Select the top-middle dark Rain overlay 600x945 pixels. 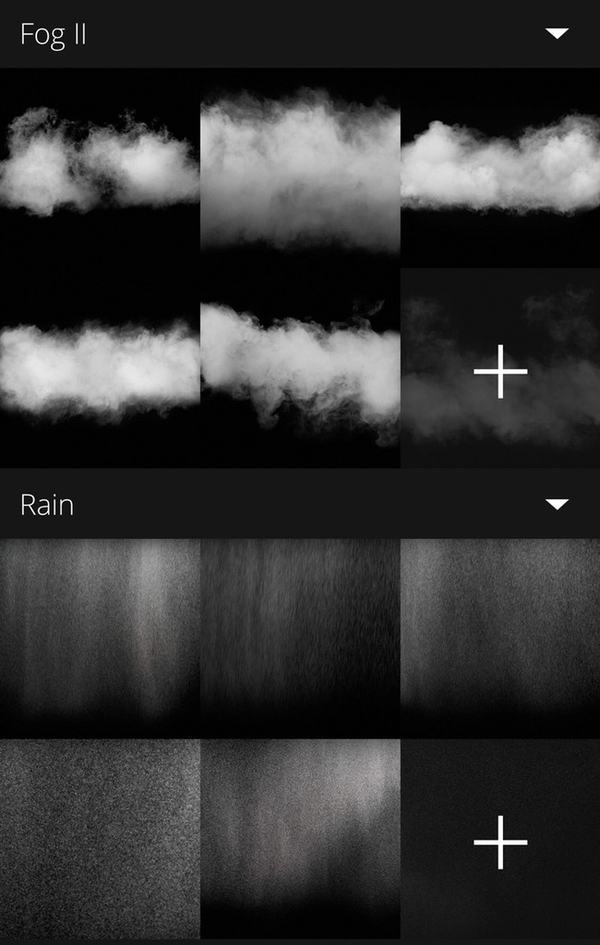coord(300,638)
